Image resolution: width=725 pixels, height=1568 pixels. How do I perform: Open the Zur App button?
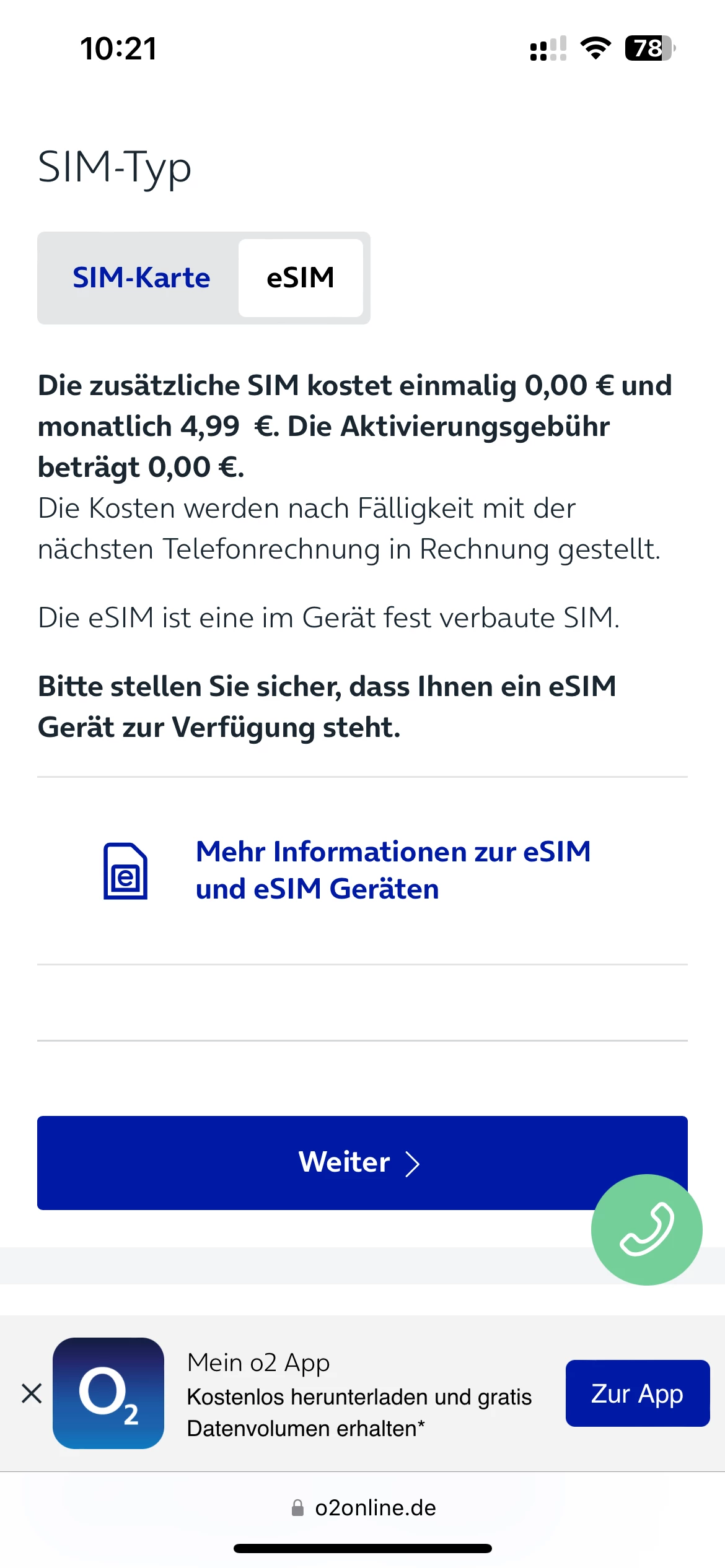pyautogui.click(x=637, y=1393)
